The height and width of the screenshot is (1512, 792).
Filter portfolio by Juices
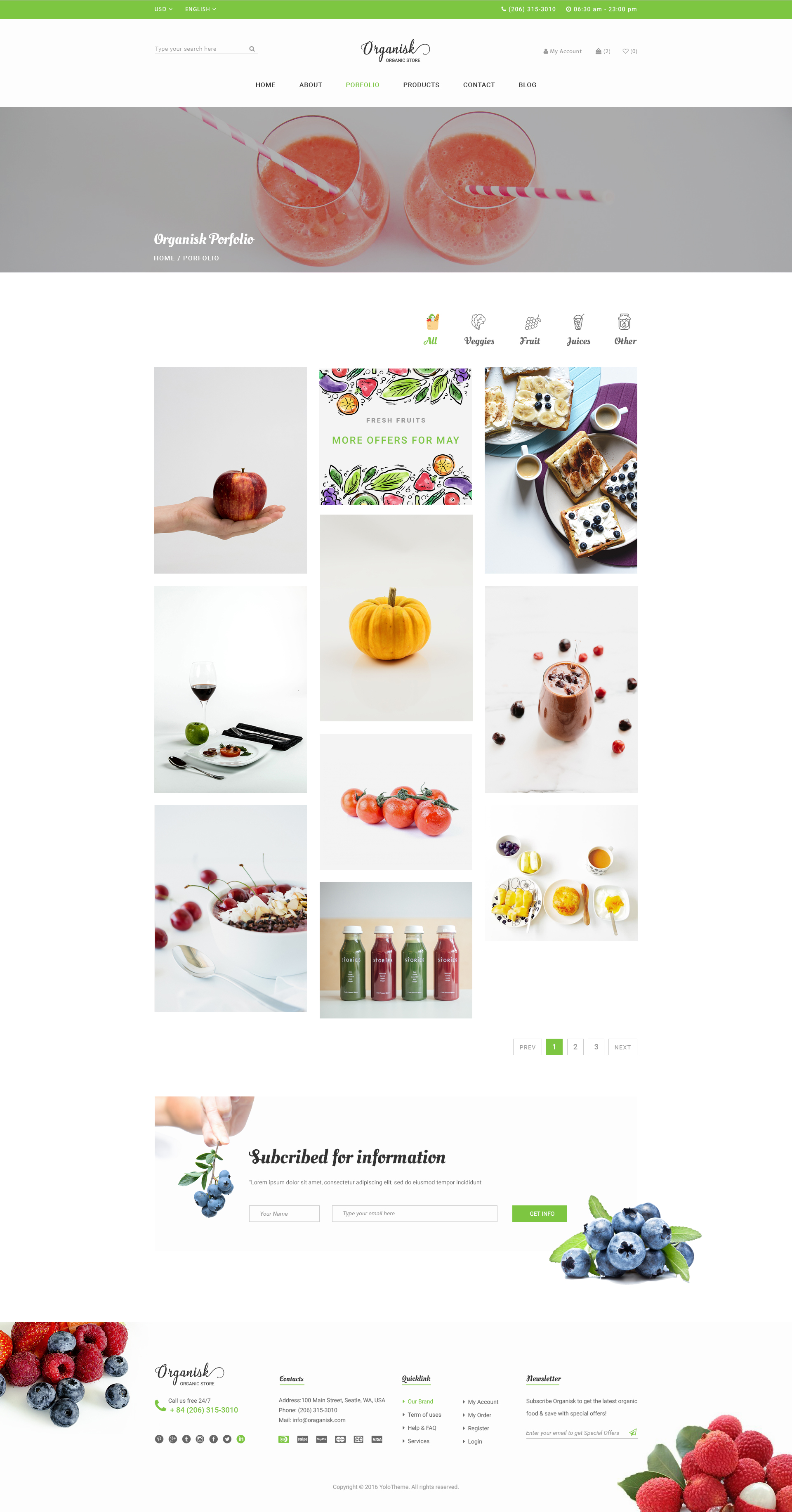point(578,330)
